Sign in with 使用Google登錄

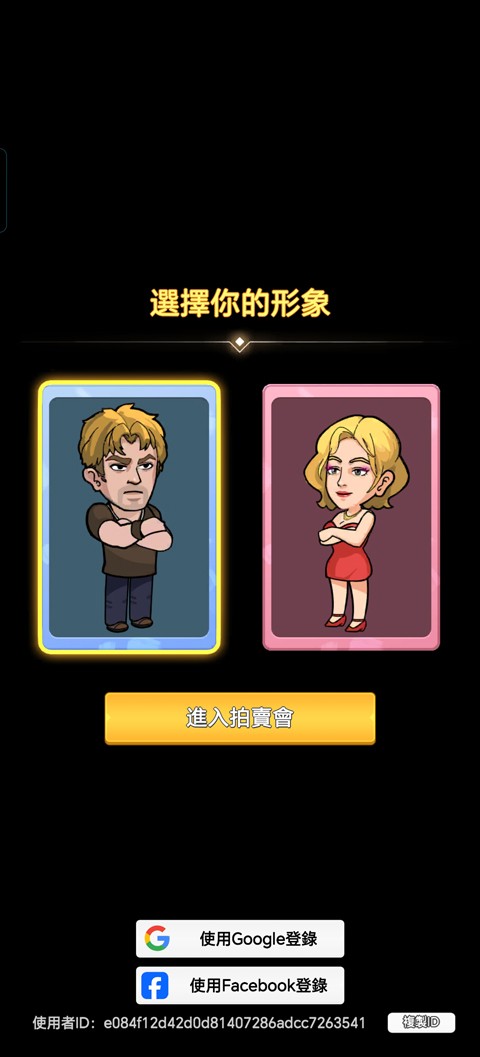click(240, 938)
